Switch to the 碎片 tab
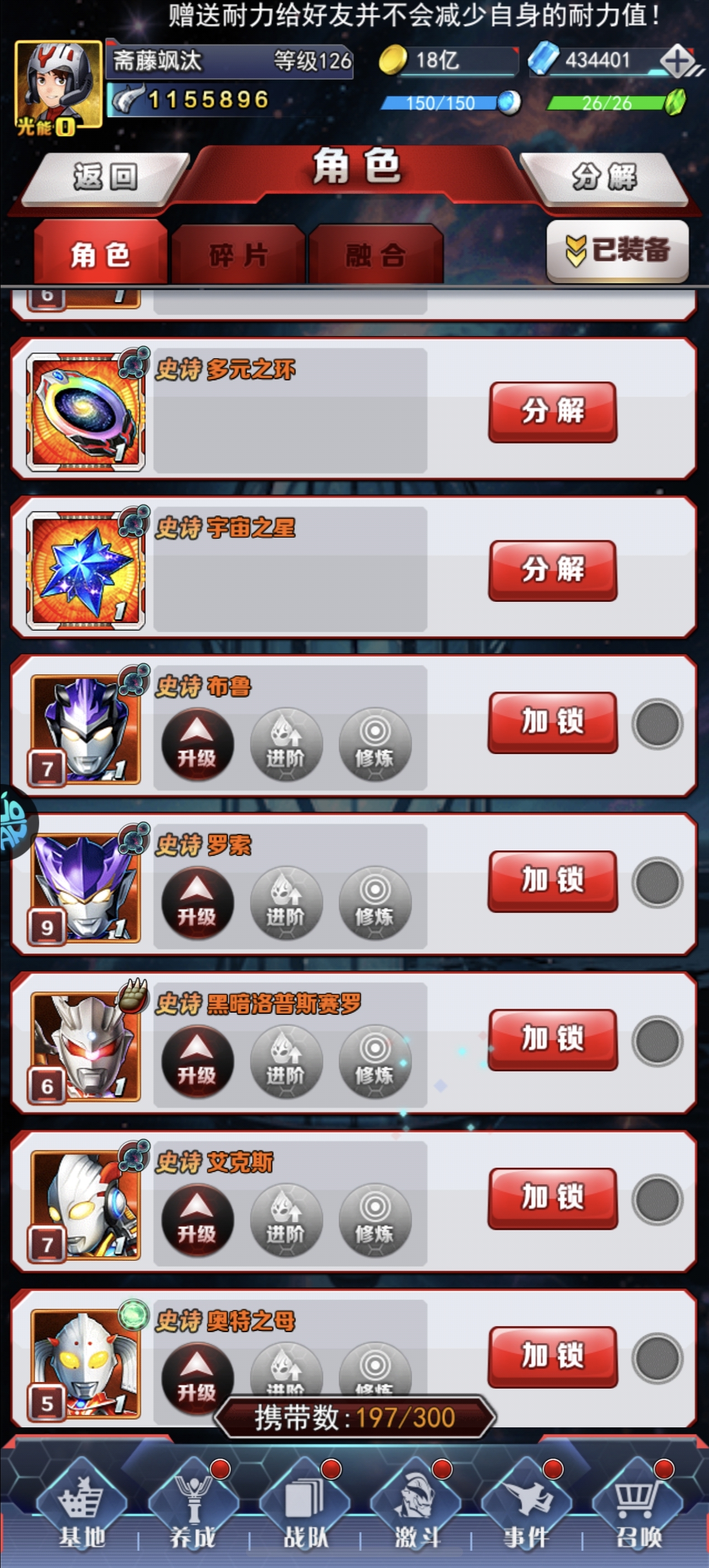This screenshot has width=709, height=1568. coord(238,255)
